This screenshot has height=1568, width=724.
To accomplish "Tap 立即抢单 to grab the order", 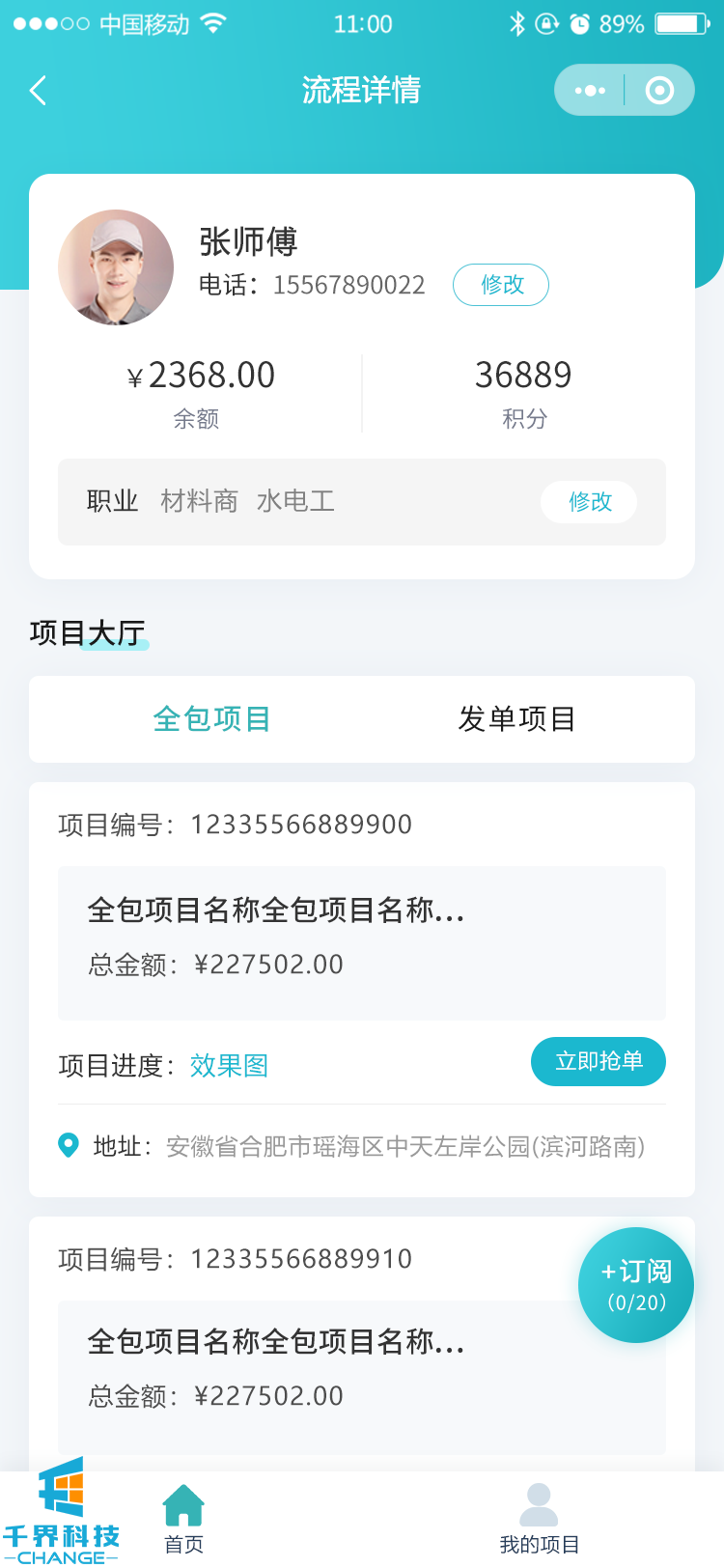I will click(x=598, y=1061).
